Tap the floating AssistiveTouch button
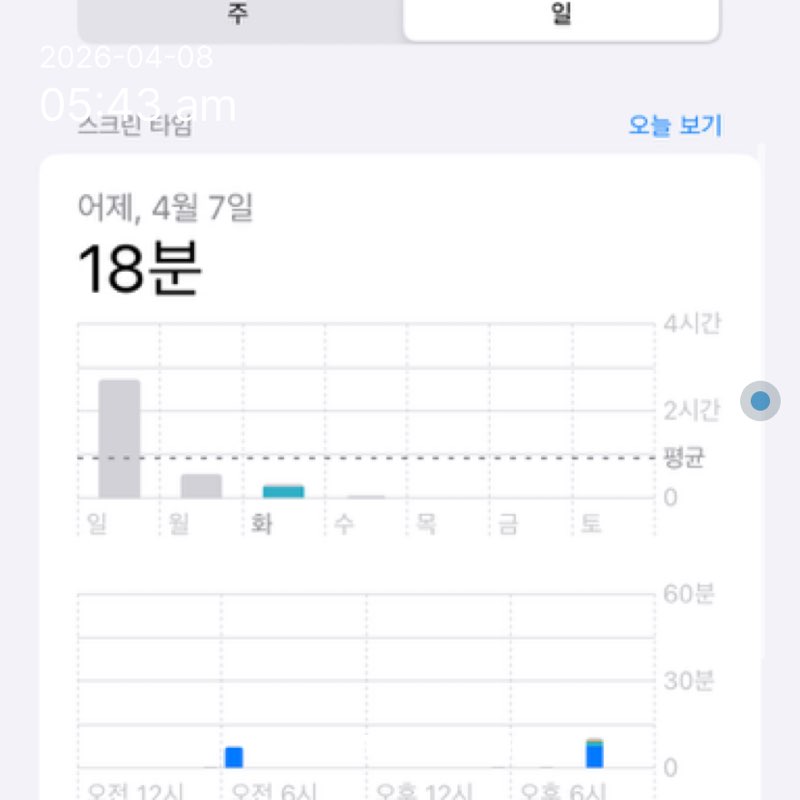800x800 pixels. 760,401
